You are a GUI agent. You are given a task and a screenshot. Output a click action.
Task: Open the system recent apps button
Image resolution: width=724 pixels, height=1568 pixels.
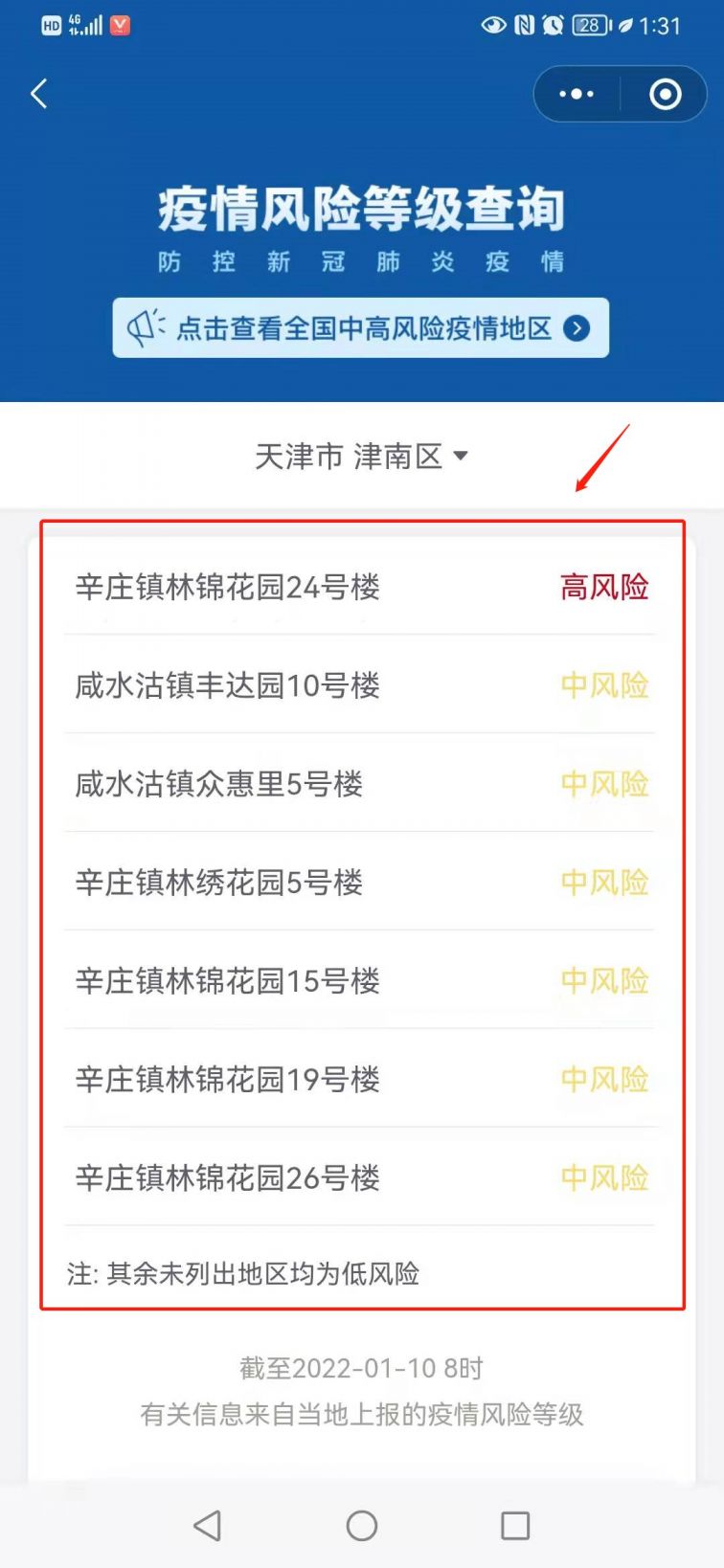pyautogui.click(x=515, y=1526)
